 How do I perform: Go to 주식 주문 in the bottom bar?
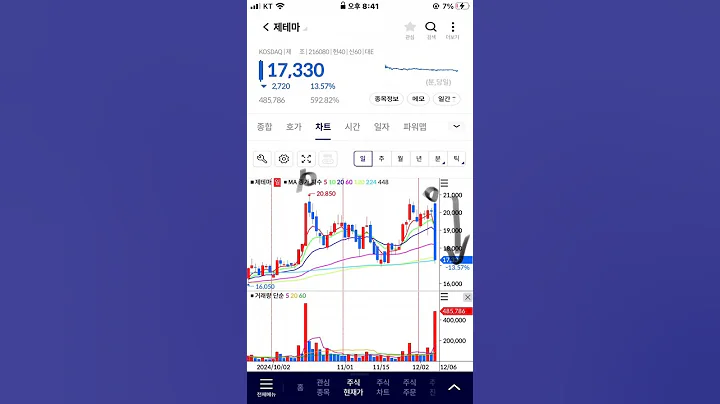click(x=410, y=386)
